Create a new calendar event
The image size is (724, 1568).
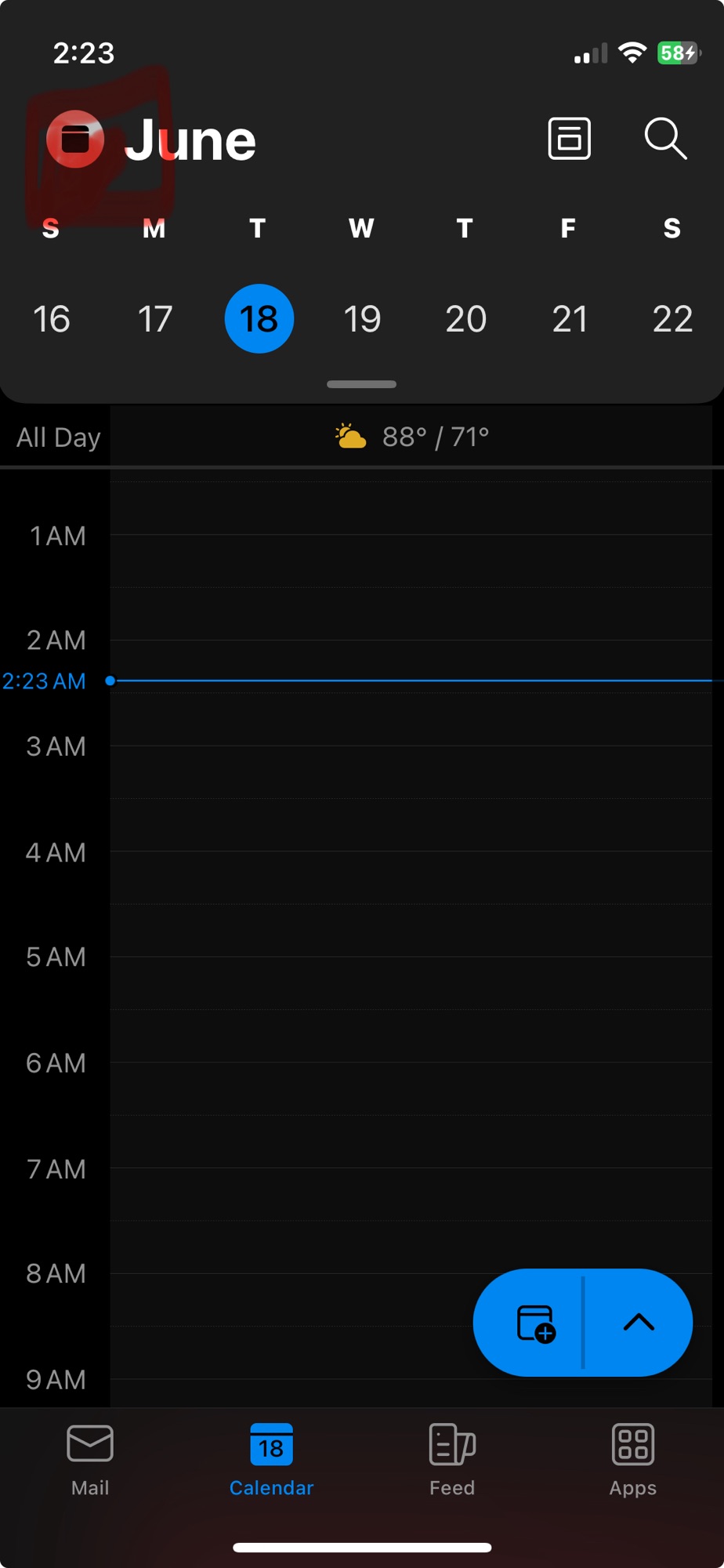click(536, 1323)
